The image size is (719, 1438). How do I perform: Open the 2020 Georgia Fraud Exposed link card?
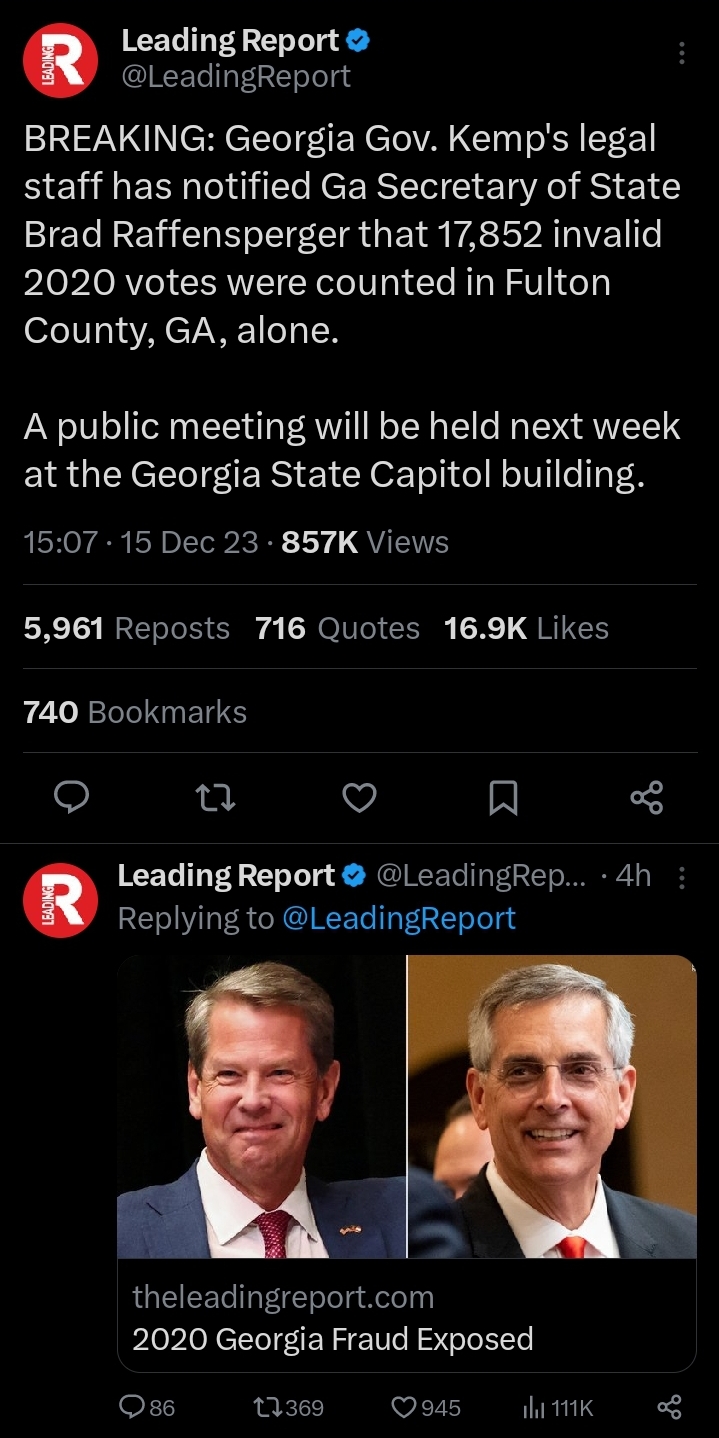407,1163
